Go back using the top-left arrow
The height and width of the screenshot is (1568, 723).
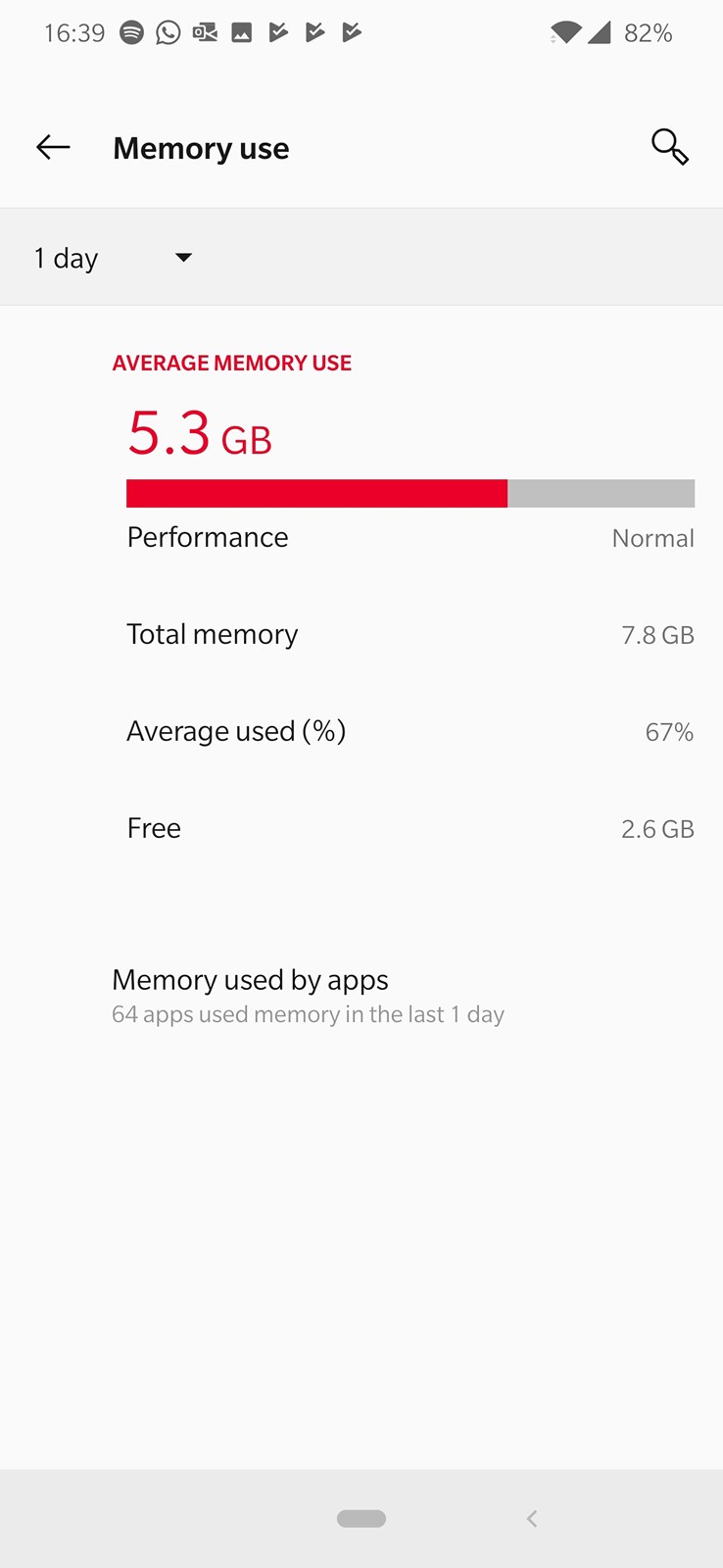pyautogui.click(x=53, y=148)
